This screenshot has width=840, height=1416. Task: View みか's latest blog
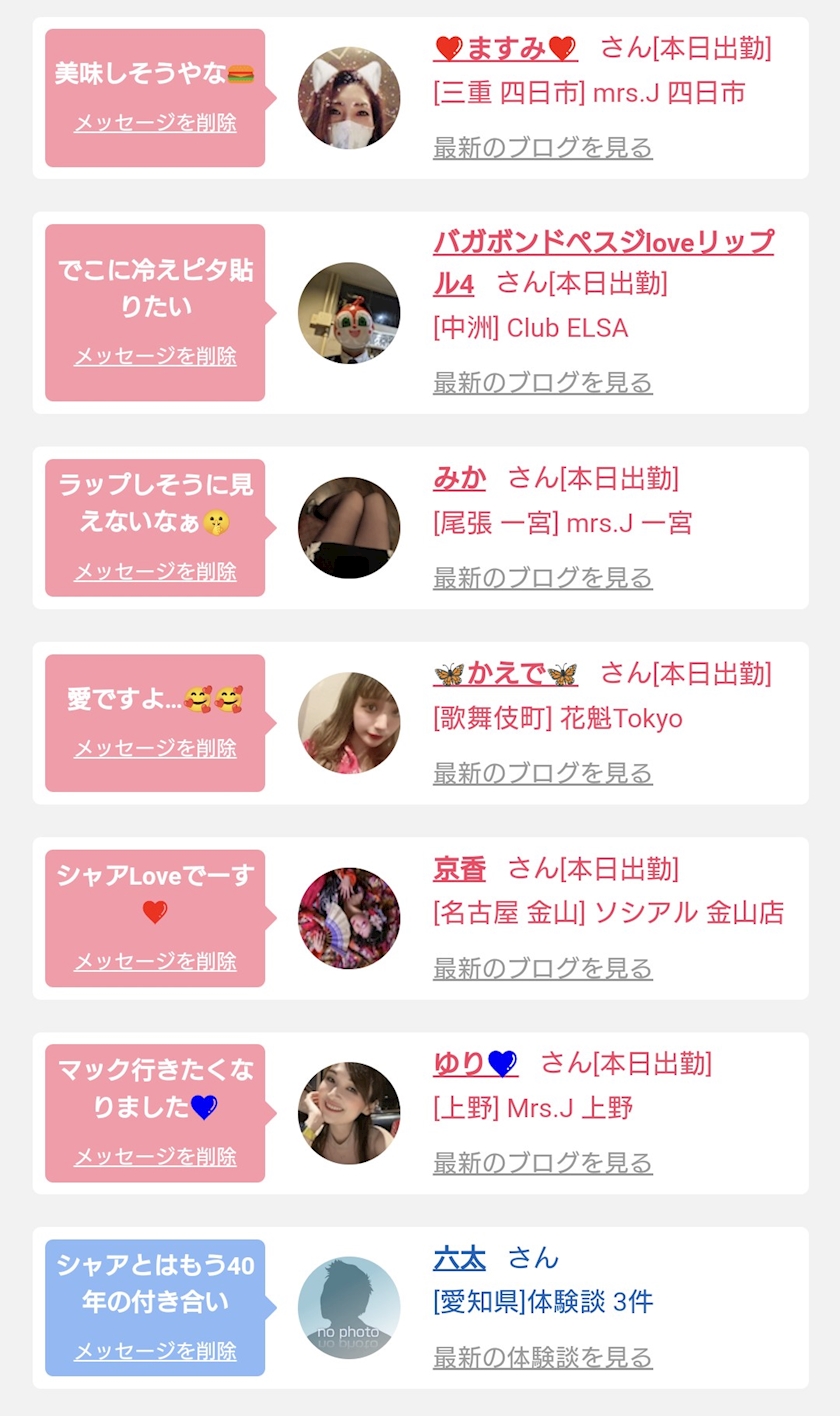(542, 577)
